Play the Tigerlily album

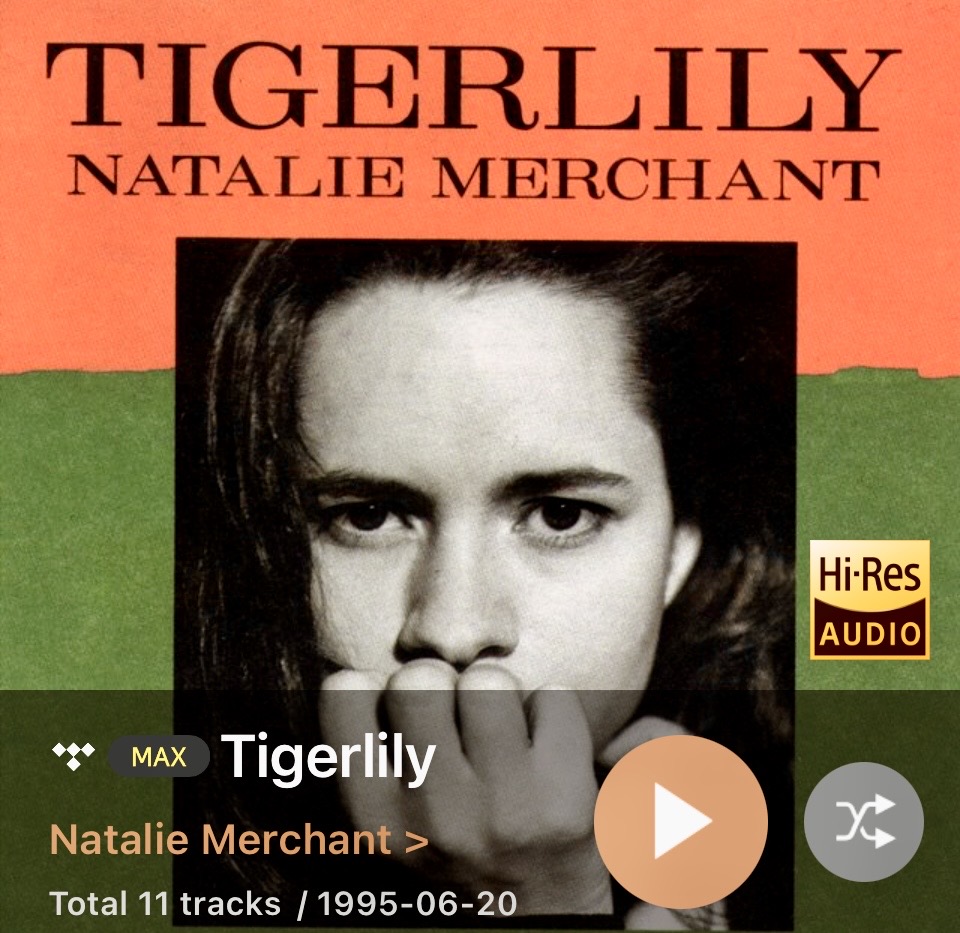coord(680,821)
